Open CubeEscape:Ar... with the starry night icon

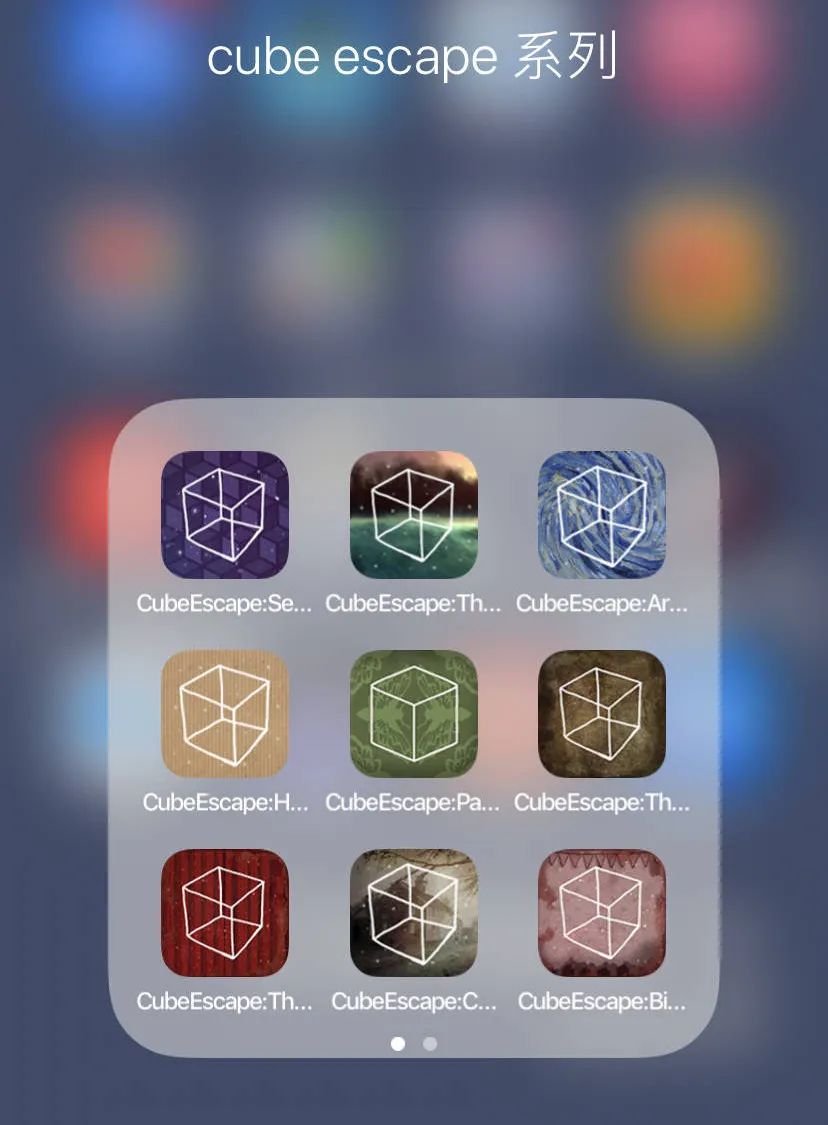(x=602, y=515)
